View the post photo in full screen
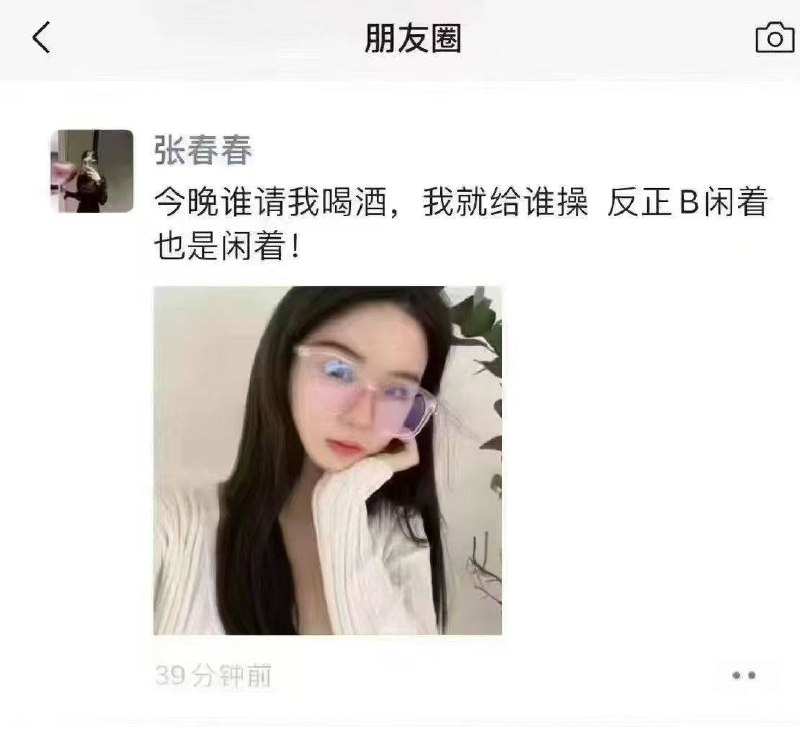The image size is (800, 747). [327, 460]
